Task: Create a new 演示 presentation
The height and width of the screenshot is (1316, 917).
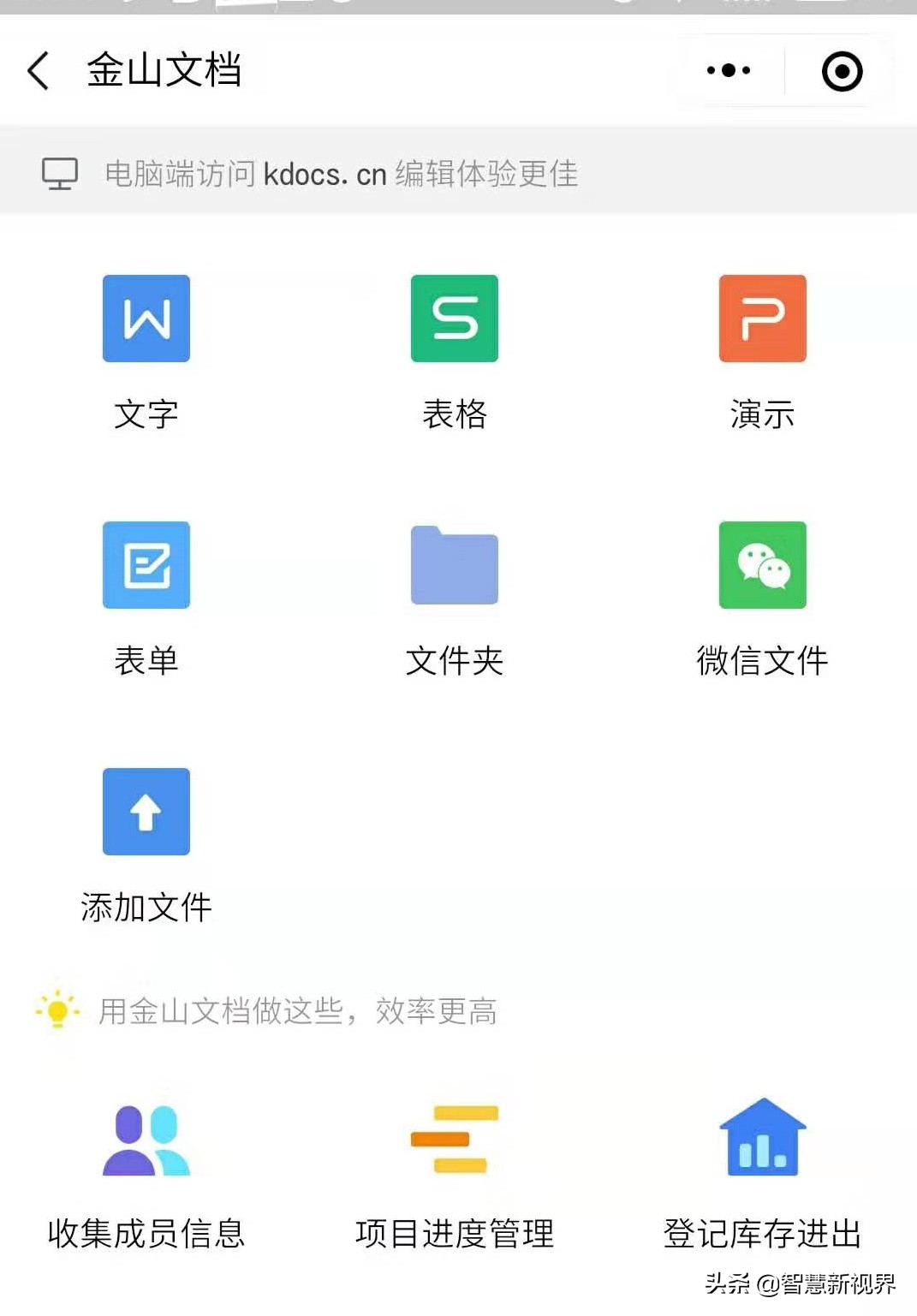Action: (762, 319)
